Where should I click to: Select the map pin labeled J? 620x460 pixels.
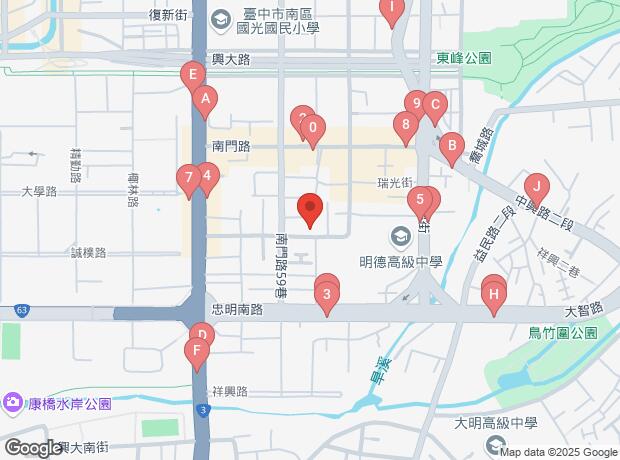537,186
